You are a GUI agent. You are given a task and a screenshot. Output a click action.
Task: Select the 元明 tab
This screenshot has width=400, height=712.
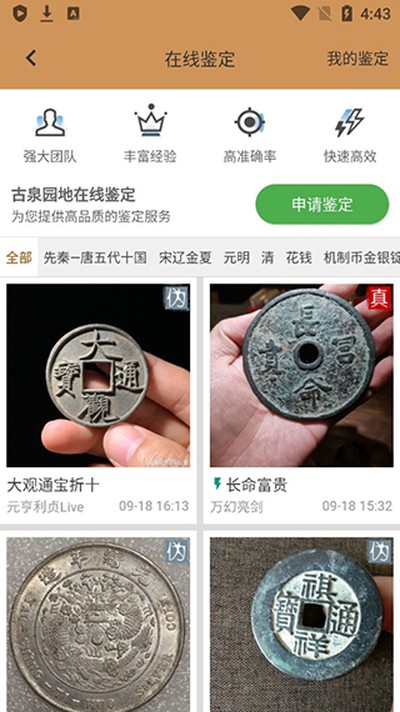236,258
